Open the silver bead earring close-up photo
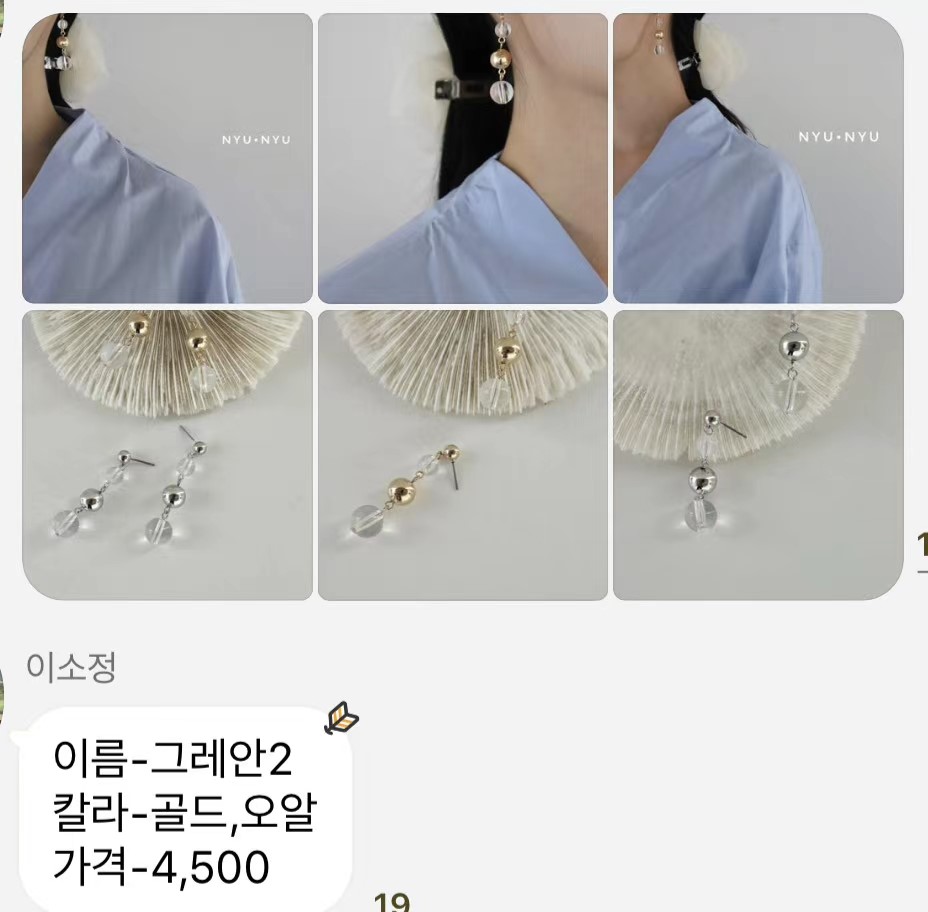This screenshot has width=928, height=912. (758, 455)
